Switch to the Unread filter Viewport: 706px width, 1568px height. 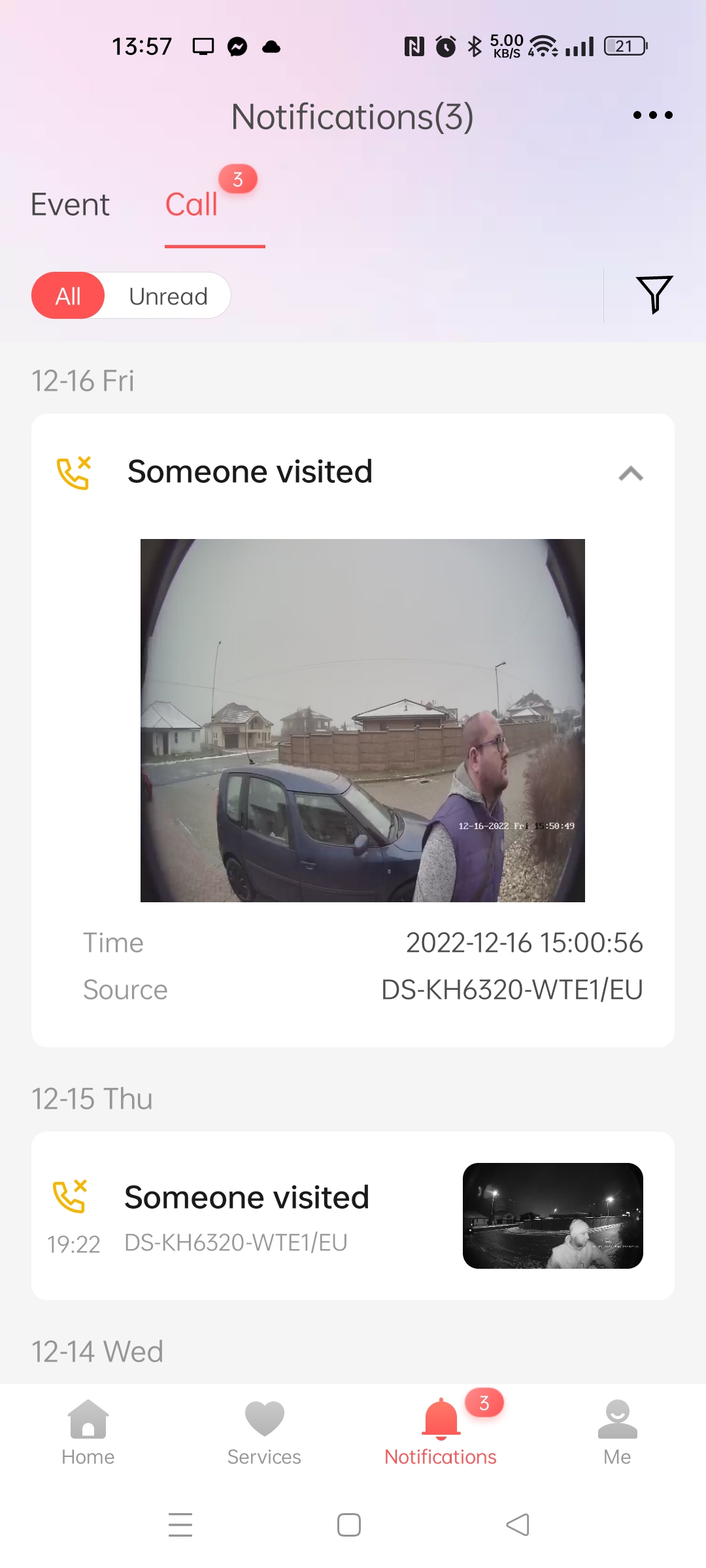click(x=169, y=295)
